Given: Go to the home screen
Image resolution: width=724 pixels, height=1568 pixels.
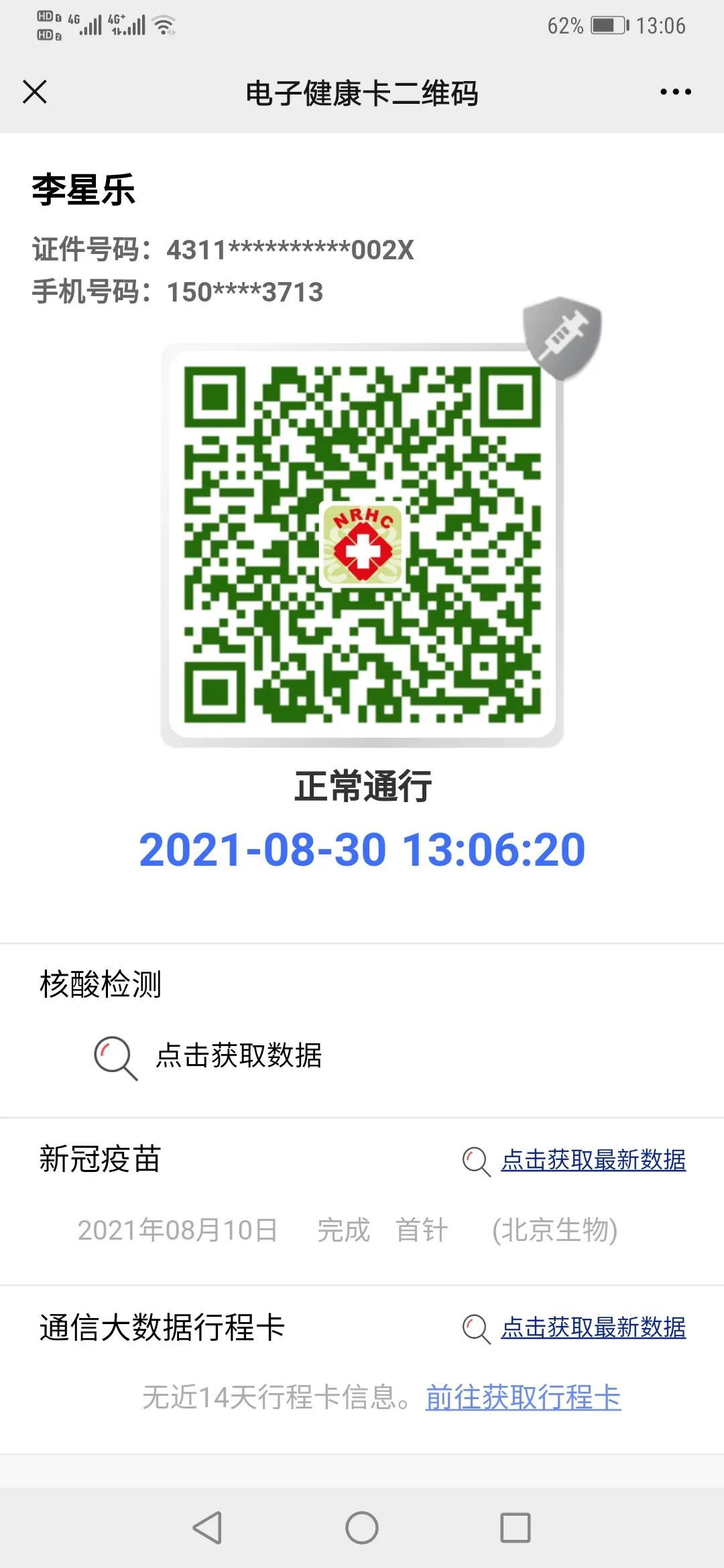Looking at the screenshot, I should point(362,1527).
